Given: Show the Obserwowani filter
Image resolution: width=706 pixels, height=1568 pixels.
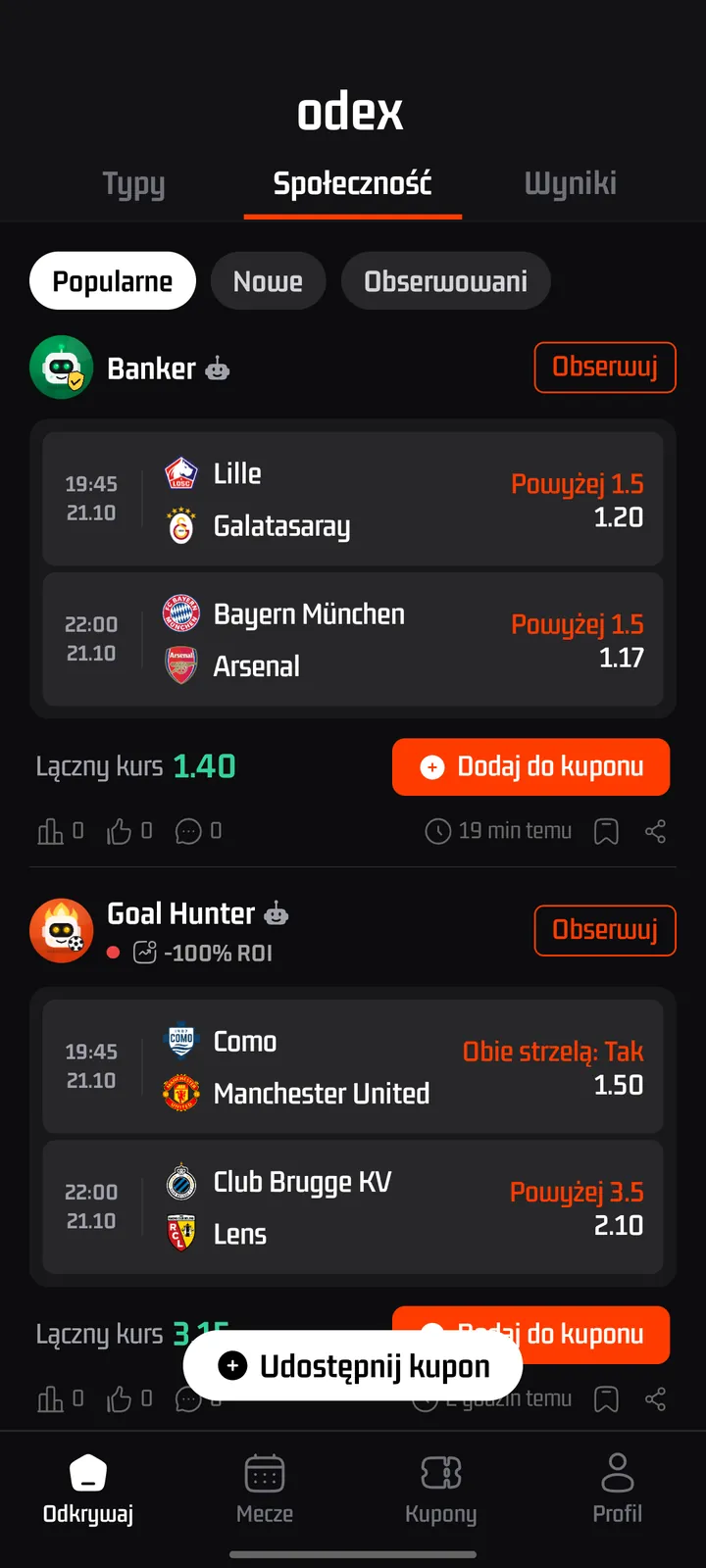Looking at the screenshot, I should click(x=446, y=281).
